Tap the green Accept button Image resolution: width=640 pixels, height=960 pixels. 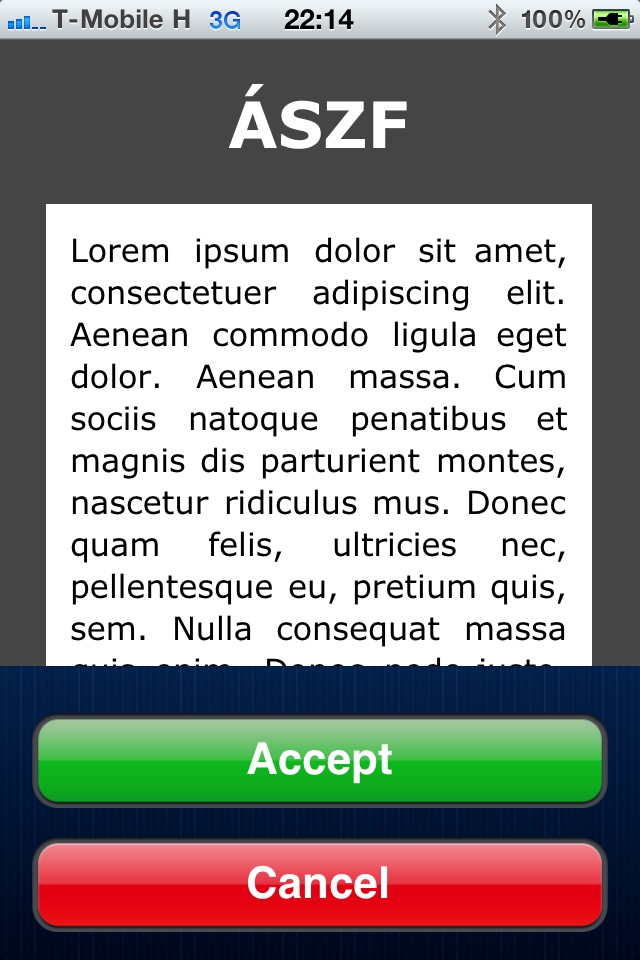(320, 760)
